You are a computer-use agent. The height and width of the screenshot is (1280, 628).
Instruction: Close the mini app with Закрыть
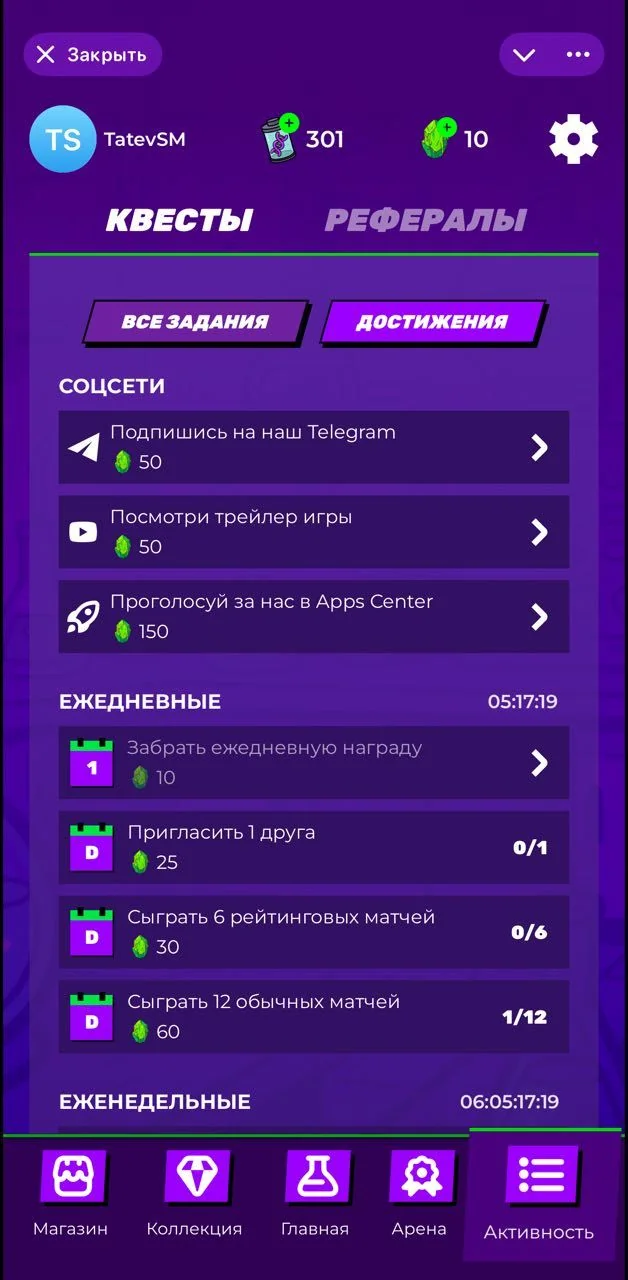click(92, 55)
